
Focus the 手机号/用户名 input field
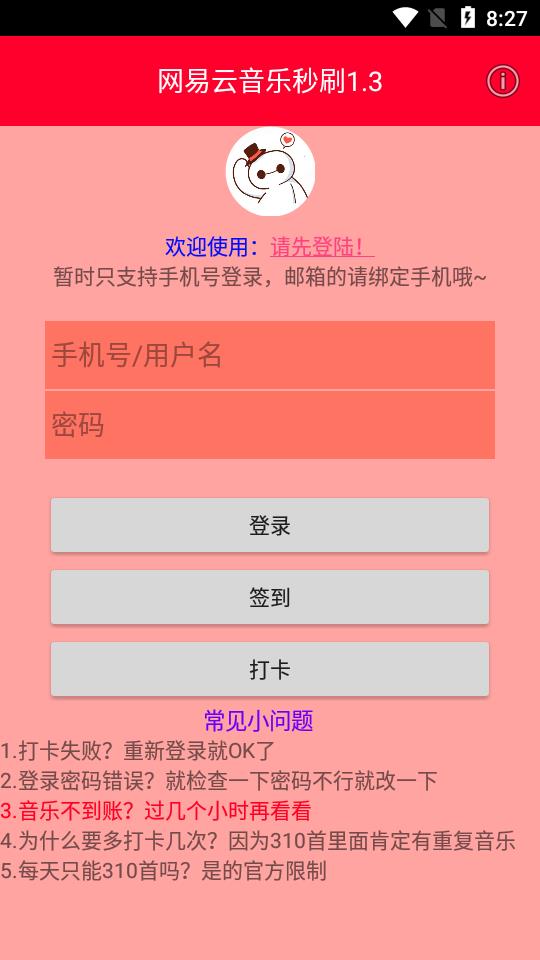(269, 355)
